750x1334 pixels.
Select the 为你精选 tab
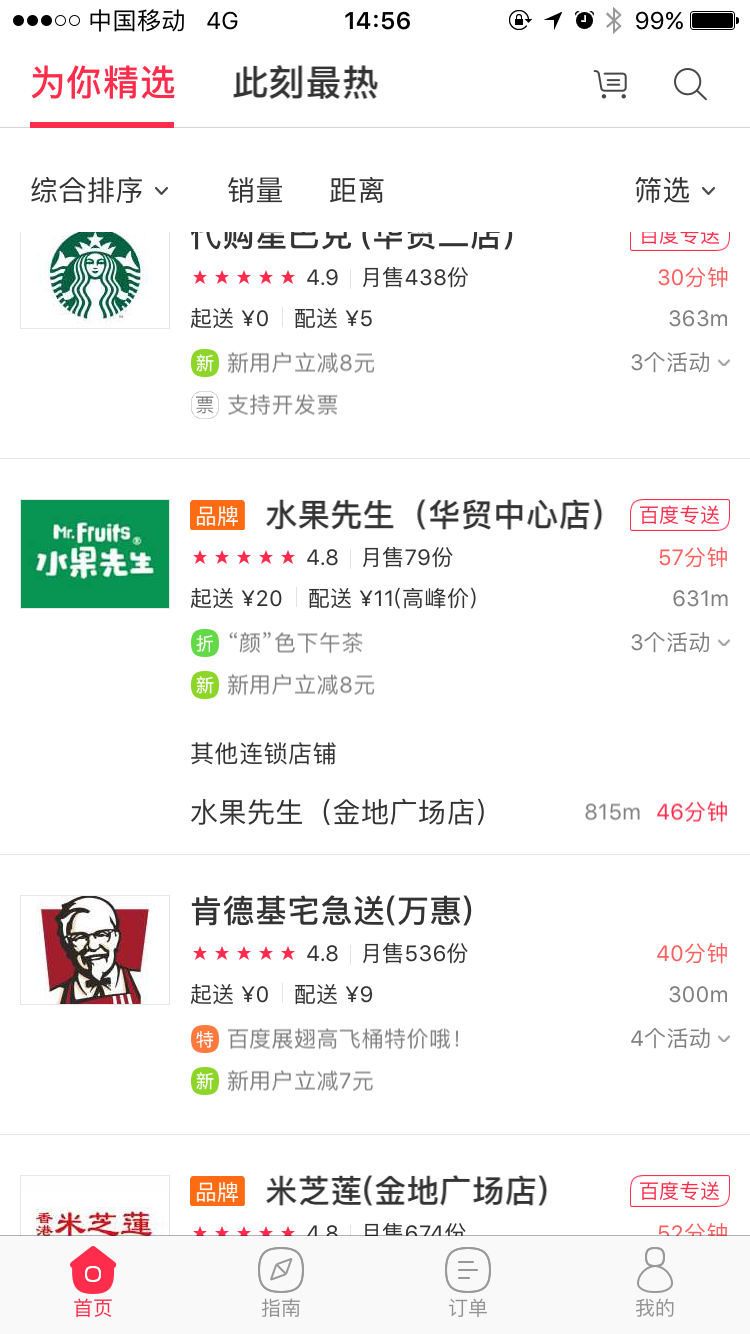click(x=102, y=84)
